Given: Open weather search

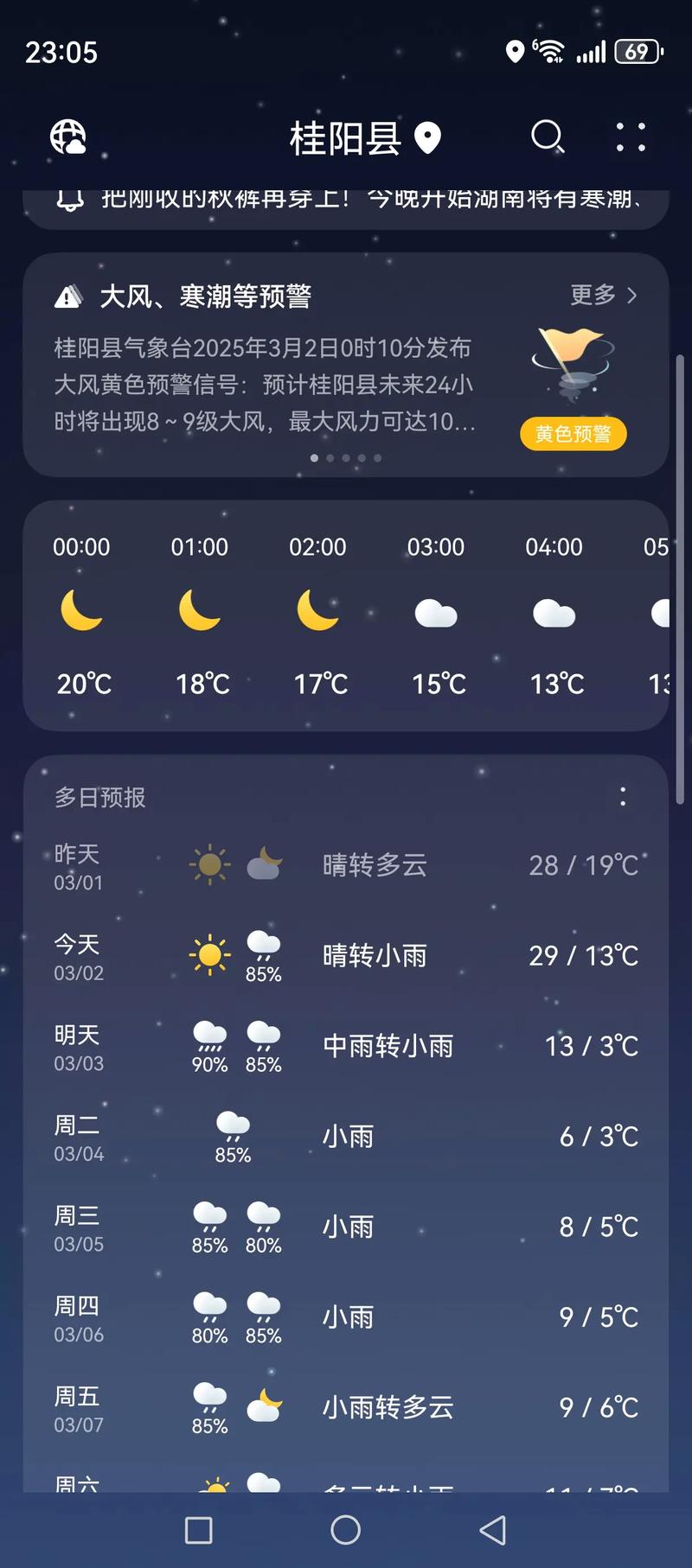Looking at the screenshot, I should click(x=548, y=137).
